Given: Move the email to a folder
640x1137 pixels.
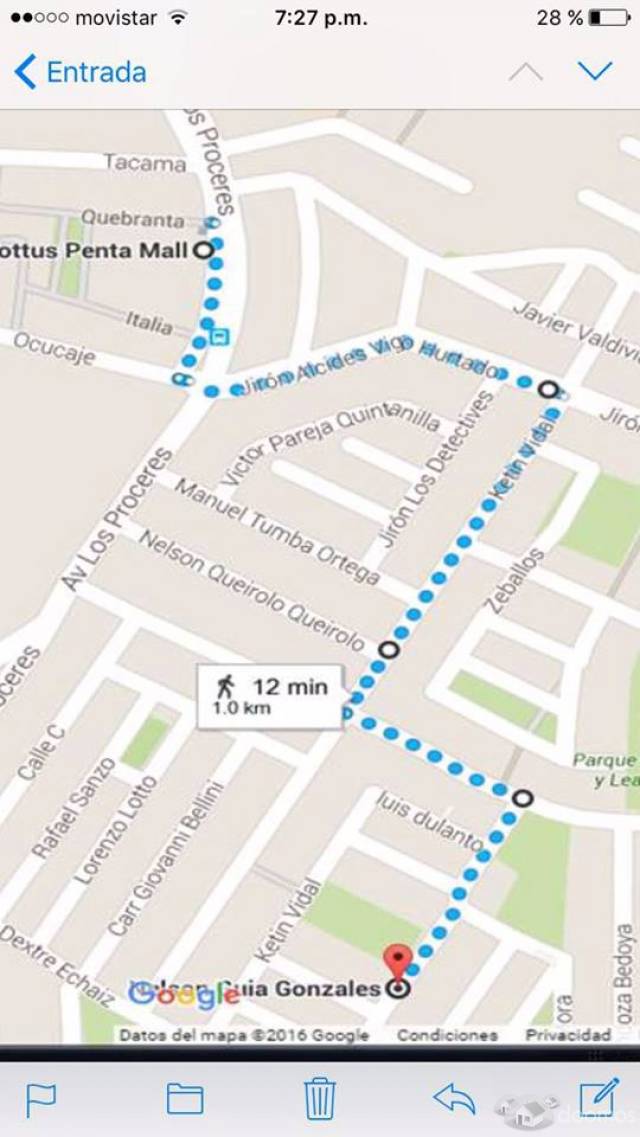Looking at the screenshot, I should click(185, 1099).
